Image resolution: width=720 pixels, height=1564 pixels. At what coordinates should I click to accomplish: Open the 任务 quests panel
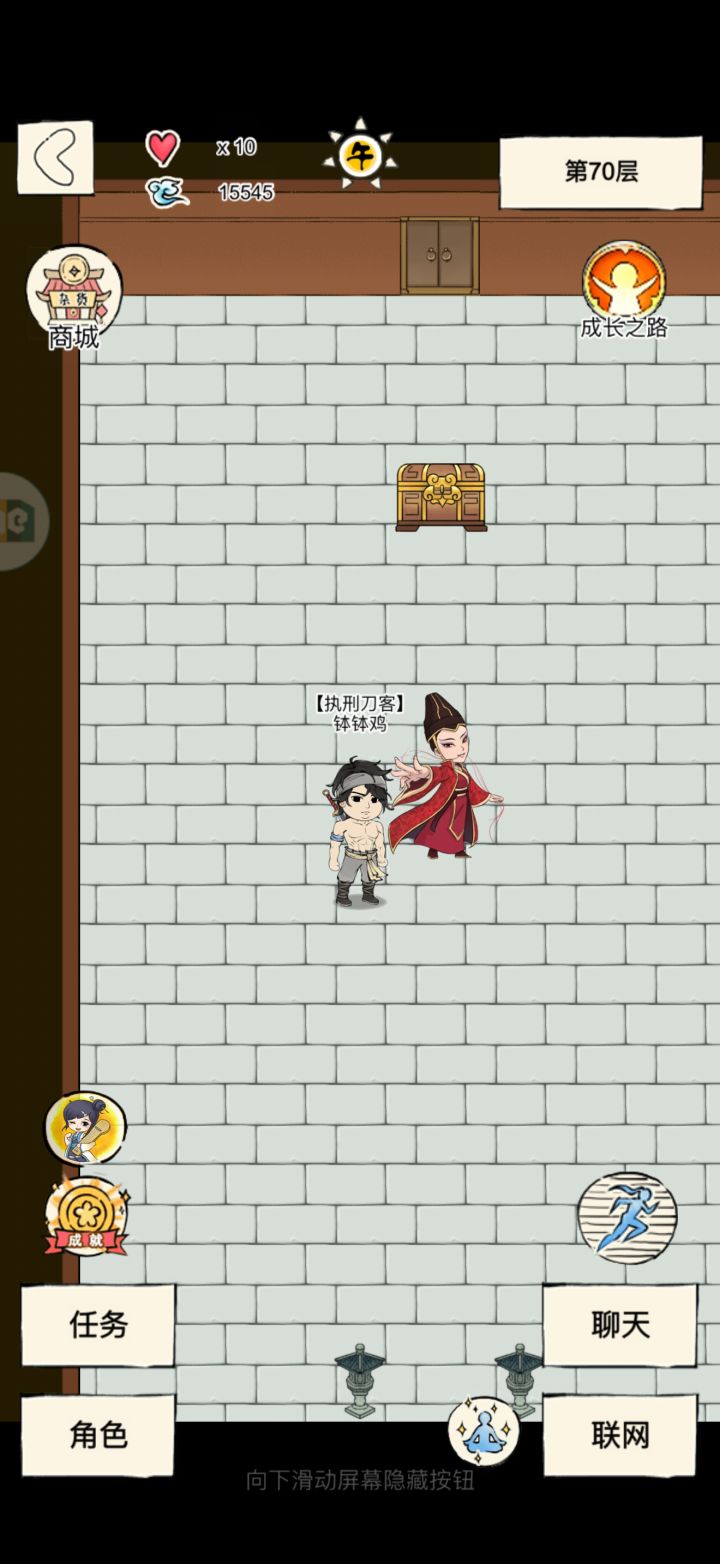click(x=99, y=1326)
